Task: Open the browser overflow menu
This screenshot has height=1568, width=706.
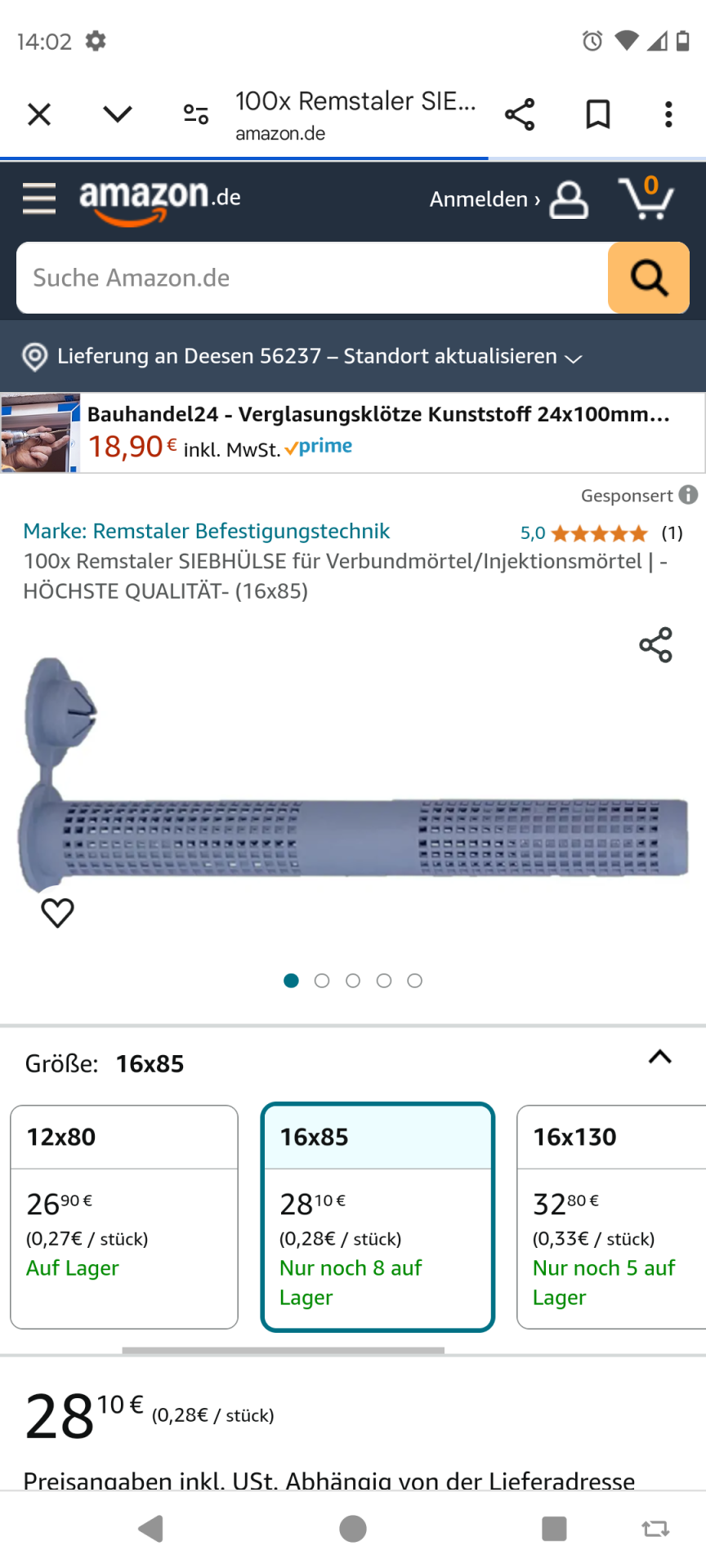Action: click(668, 114)
